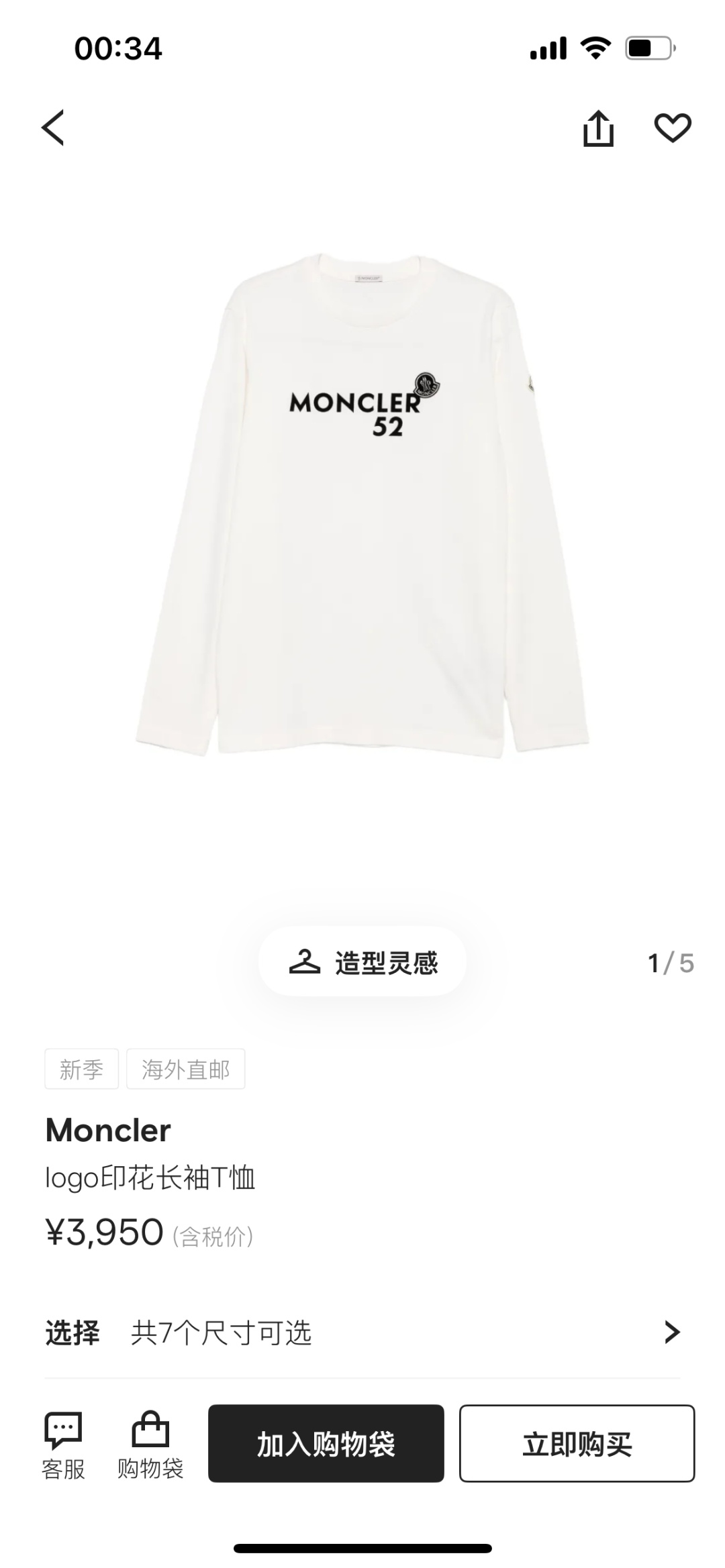The height and width of the screenshot is (1568, 725).
Task: Add the T-shirt to wishlist with heart icon
Action: click(x=672, y=127)
